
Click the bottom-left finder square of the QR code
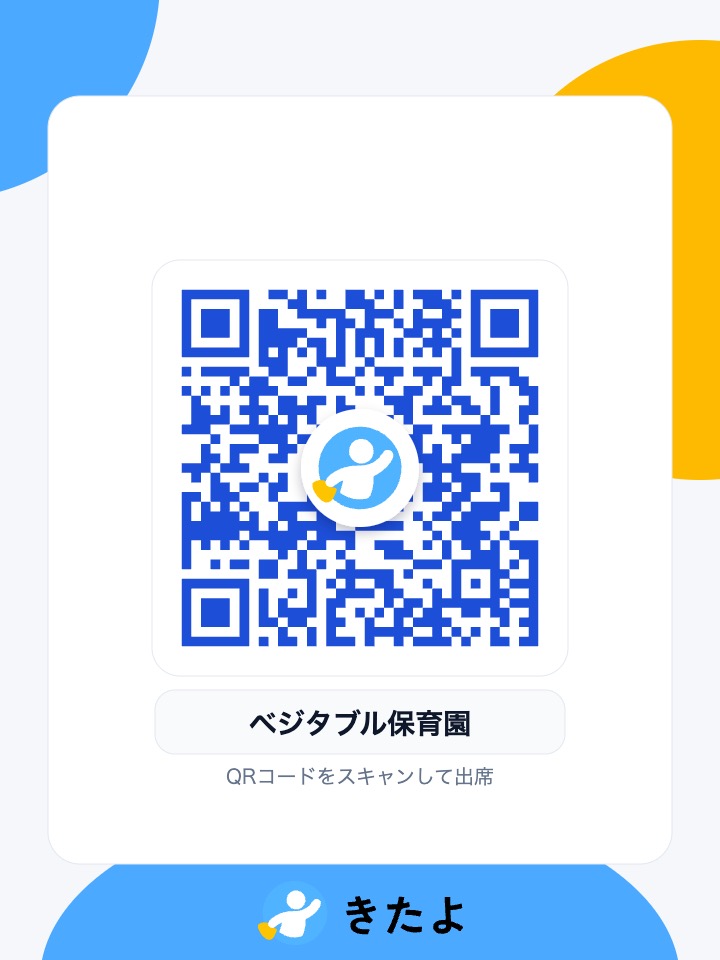pyautogui.click(x=215, y=612)
